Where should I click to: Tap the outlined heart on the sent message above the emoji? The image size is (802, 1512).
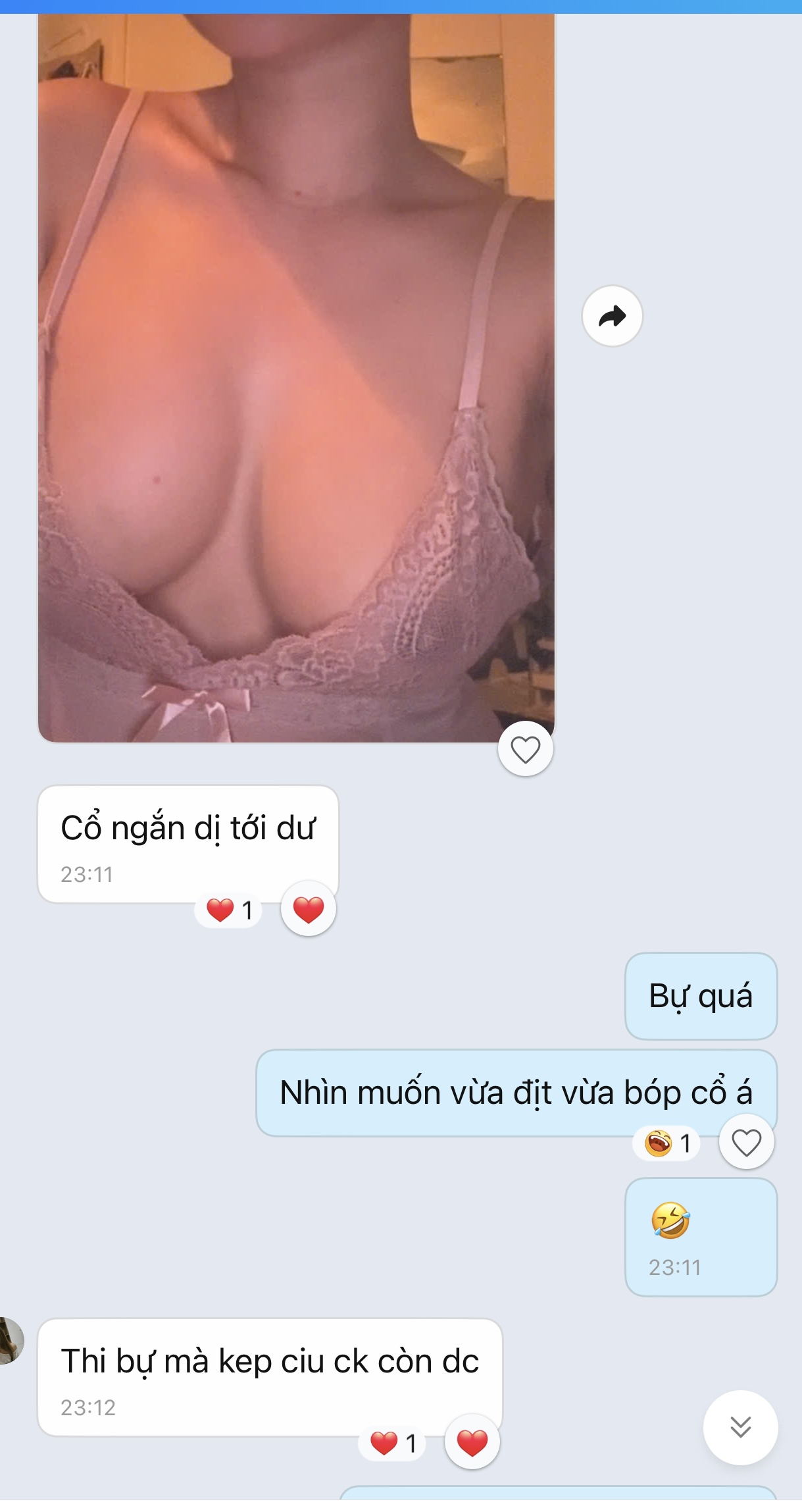(x=746, y=1142)
